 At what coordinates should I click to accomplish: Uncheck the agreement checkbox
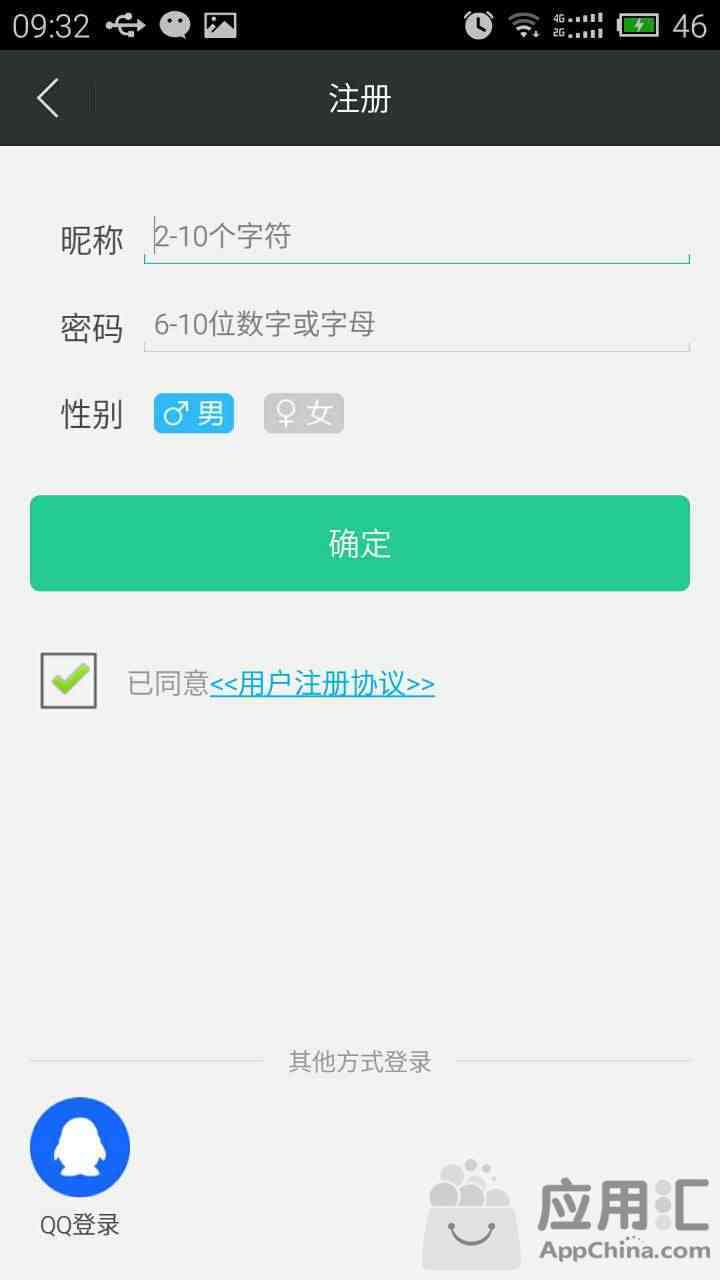pos(69,681)
